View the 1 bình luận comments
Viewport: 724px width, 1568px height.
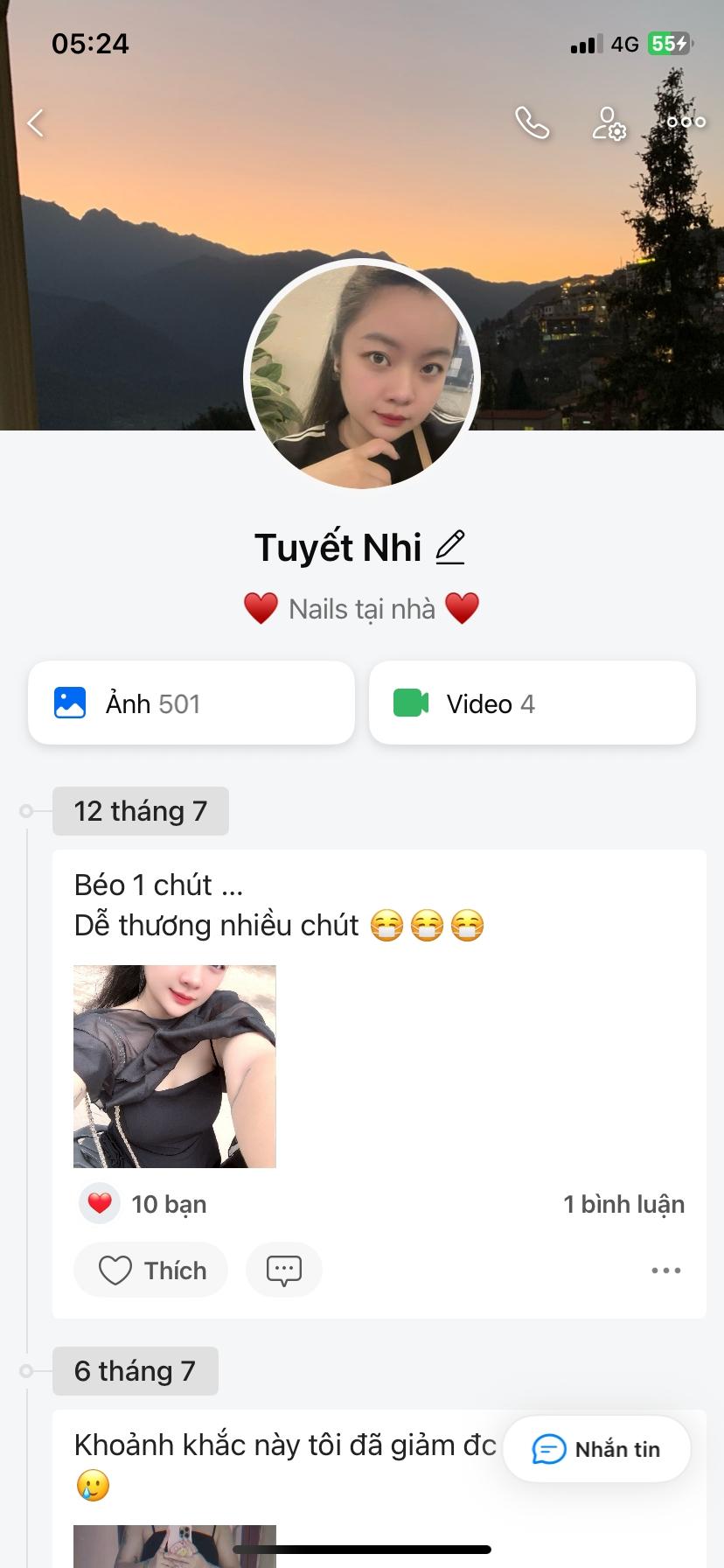click(x=623, y=1204)
